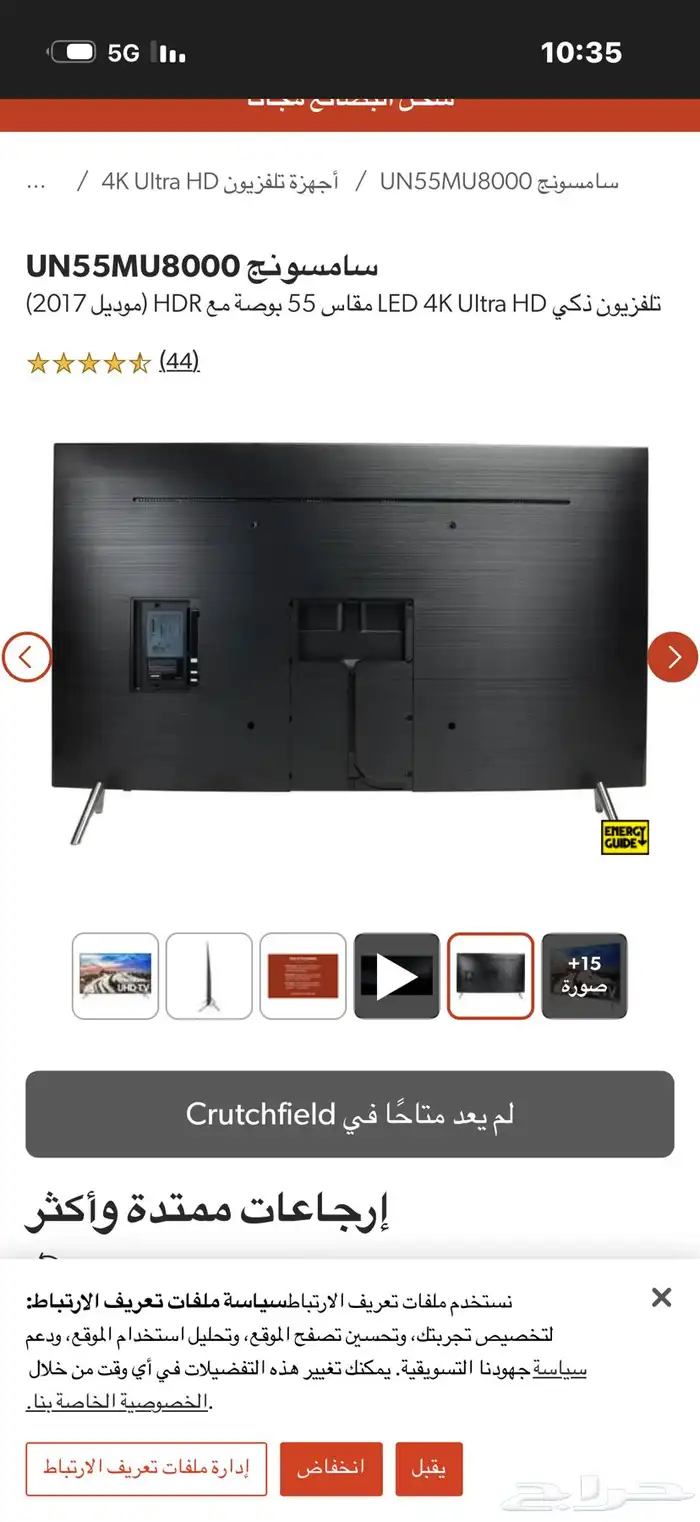Viewport: 700px width, 1522px height.
Task: Decline cookies with انخفاض button
Action: [331, 1469]
